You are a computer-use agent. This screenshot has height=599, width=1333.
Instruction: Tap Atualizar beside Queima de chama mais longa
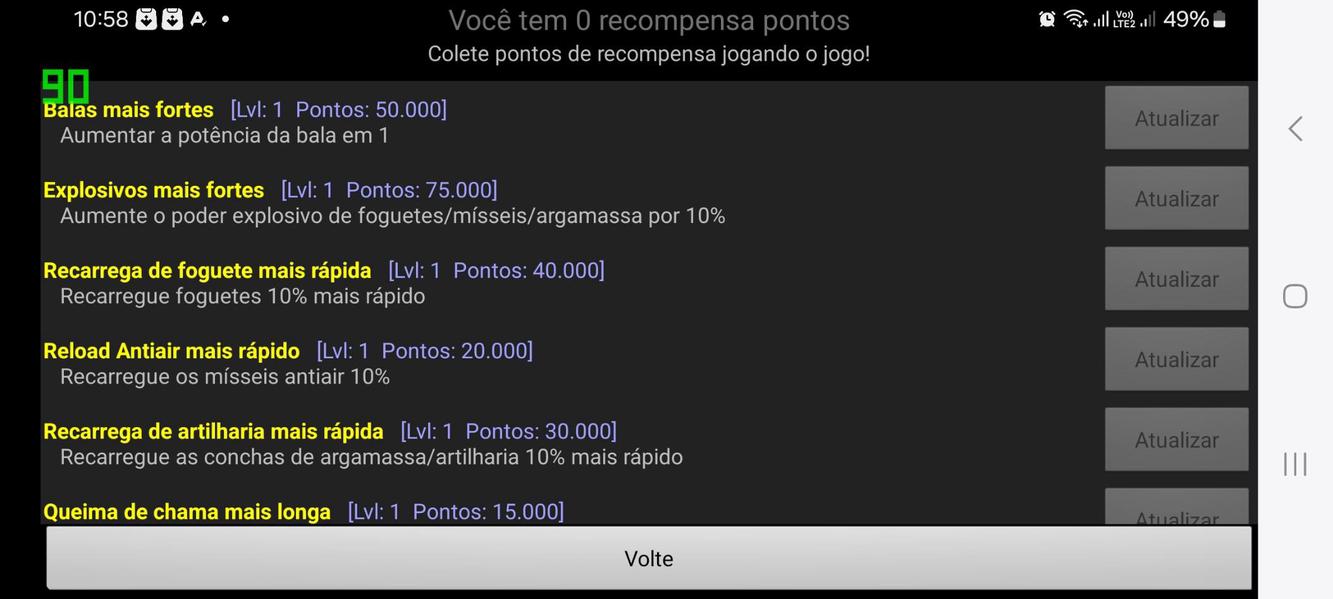(1176, 507)
